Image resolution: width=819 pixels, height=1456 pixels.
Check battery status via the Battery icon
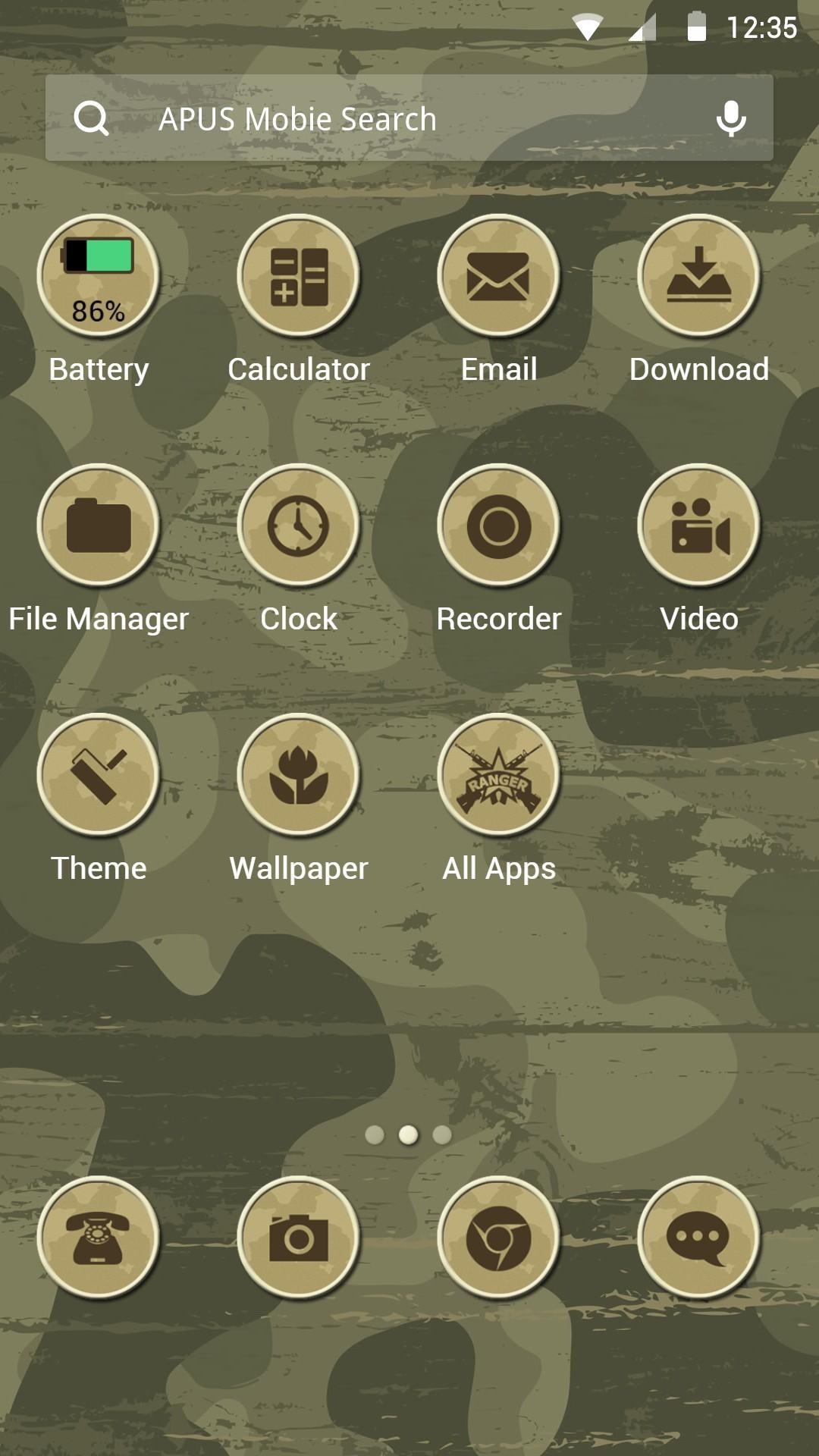coord(98,277)
